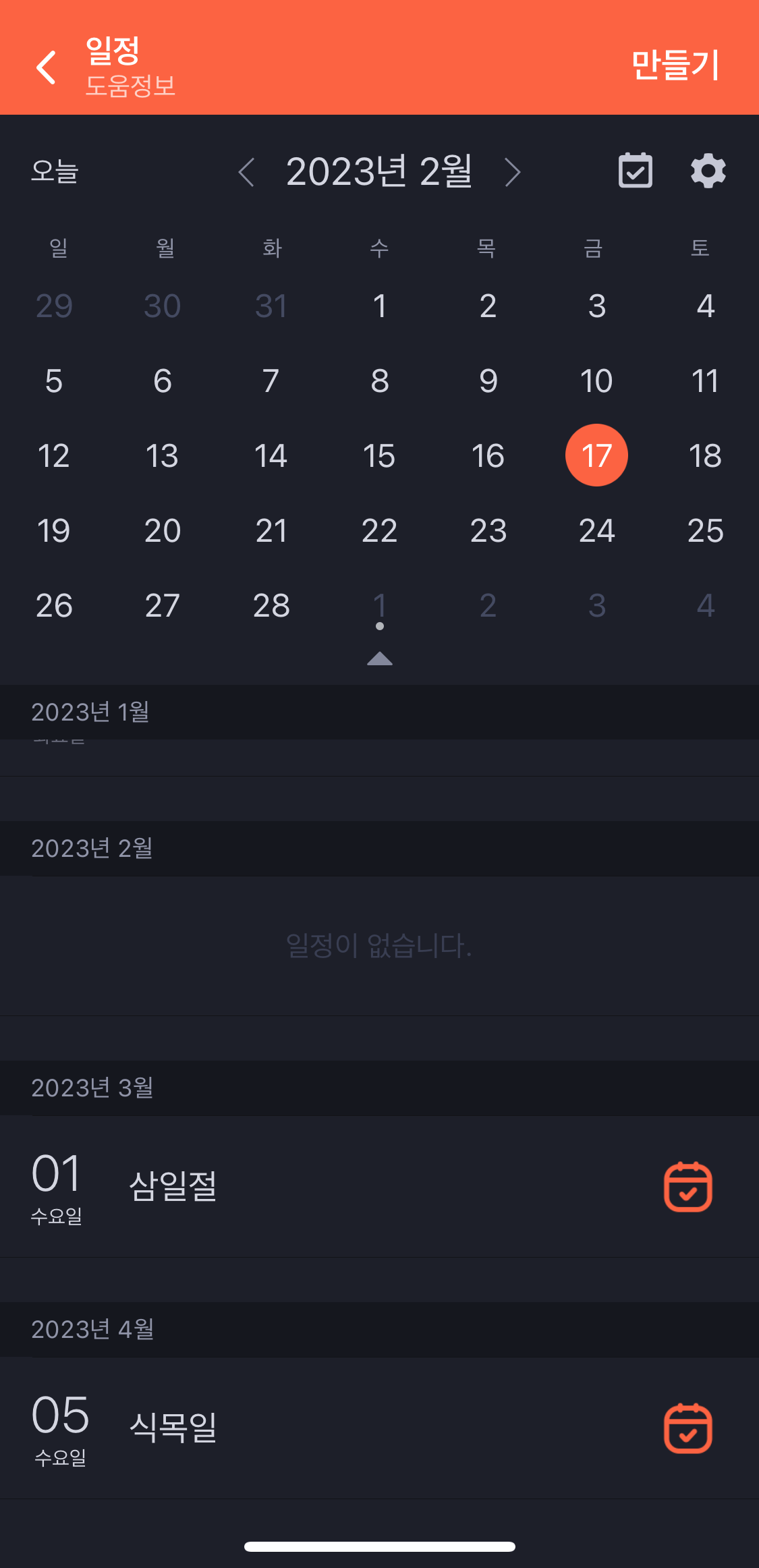
Task: Select today's highlighted date 17
Action: pos(596,455)
